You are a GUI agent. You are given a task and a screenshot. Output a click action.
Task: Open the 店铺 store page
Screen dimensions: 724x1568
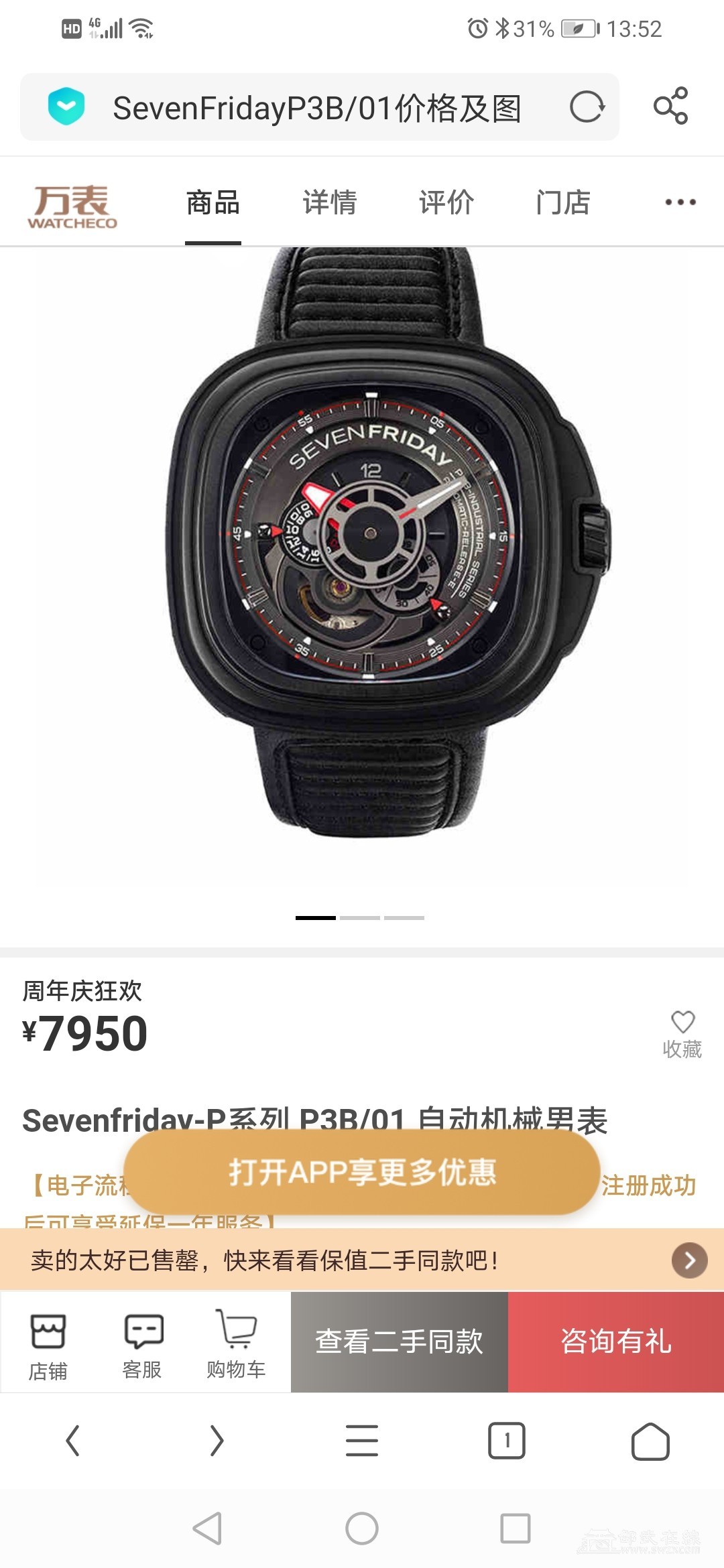(x=48, y=1342)
